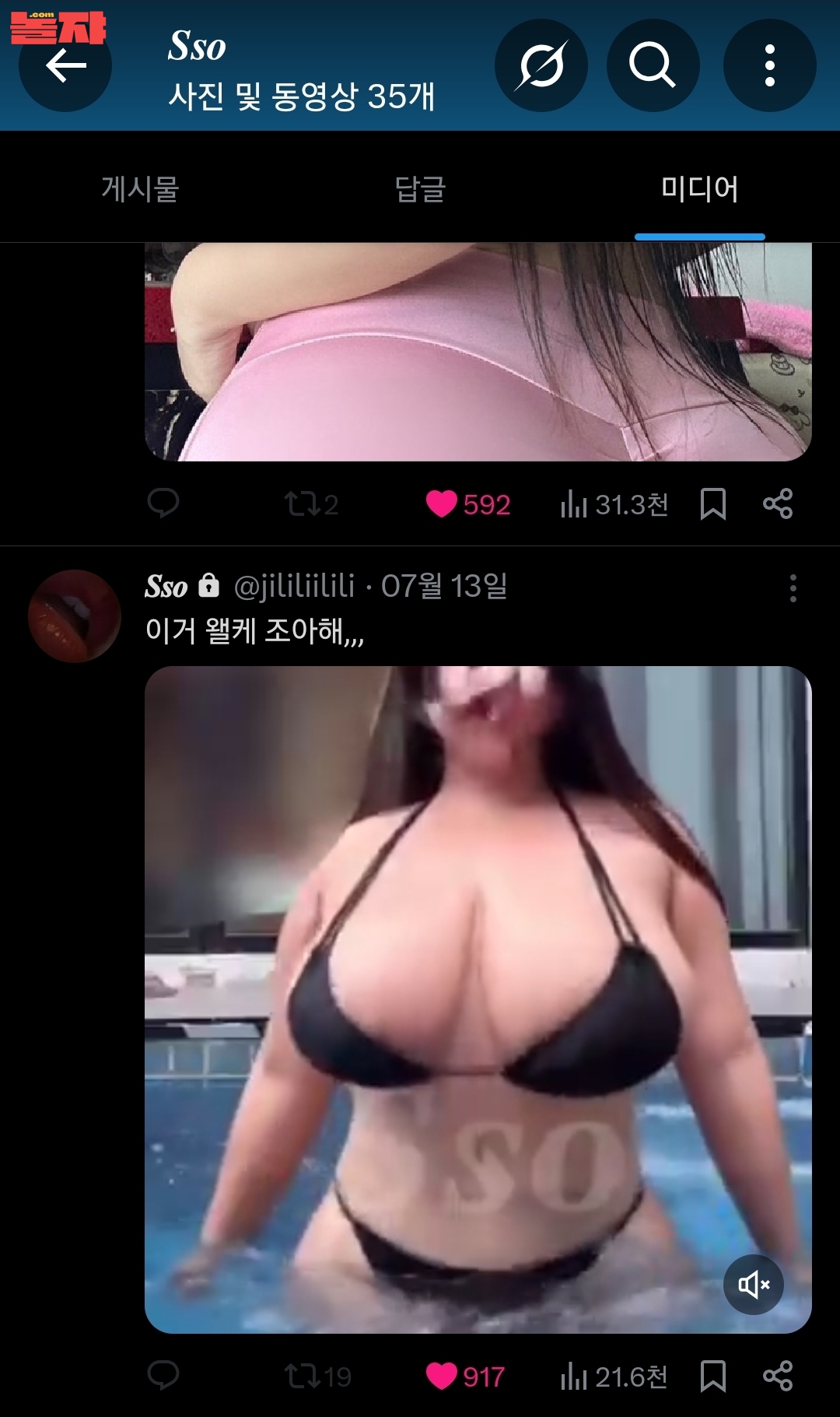Switch to the 게시물 tab
Viewport: 840px width, 1417px height.
(140, 189)
